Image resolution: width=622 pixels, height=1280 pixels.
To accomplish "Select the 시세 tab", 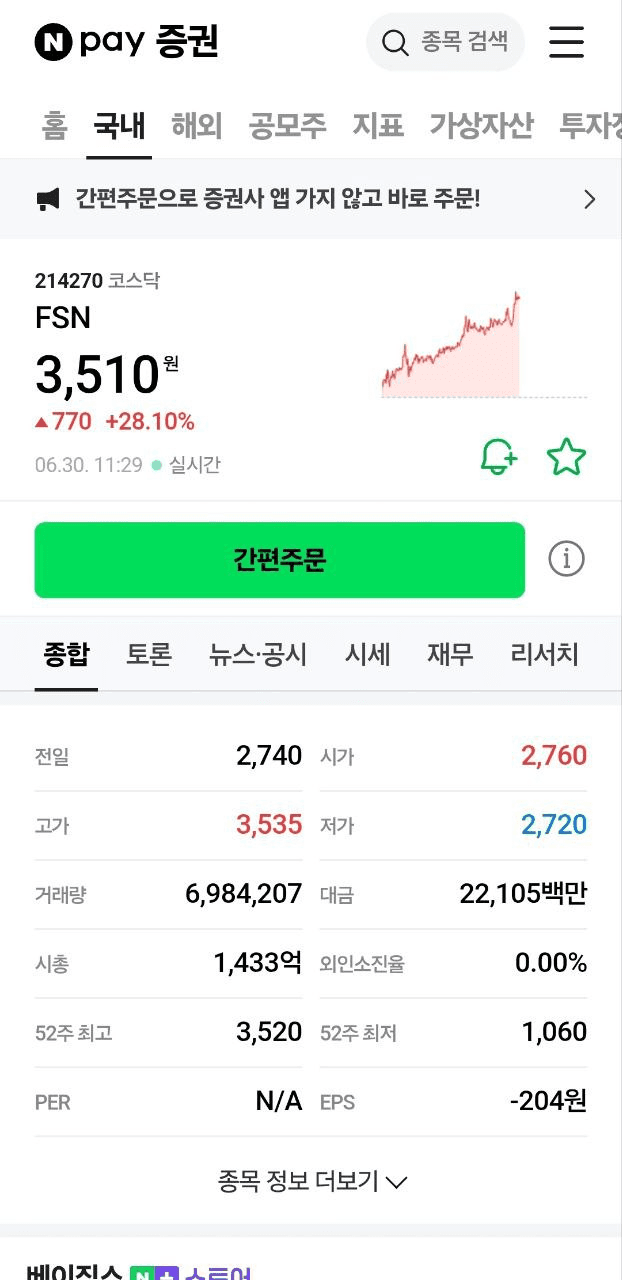I will coord(368,655).
